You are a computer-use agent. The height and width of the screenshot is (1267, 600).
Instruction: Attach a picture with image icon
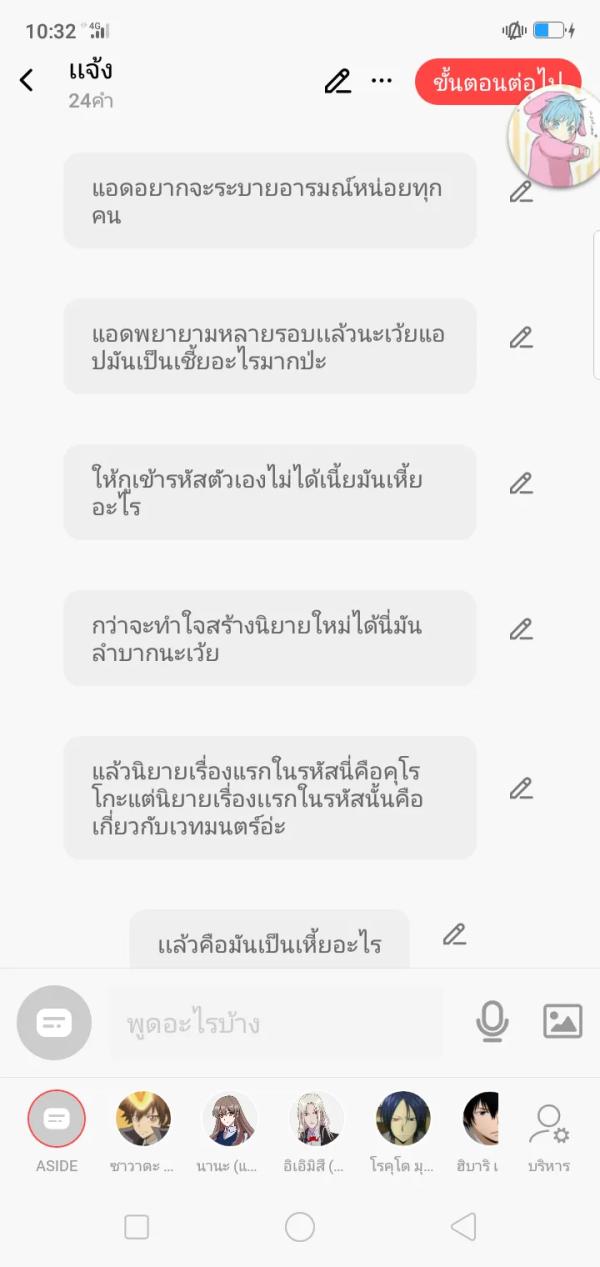562,1021
